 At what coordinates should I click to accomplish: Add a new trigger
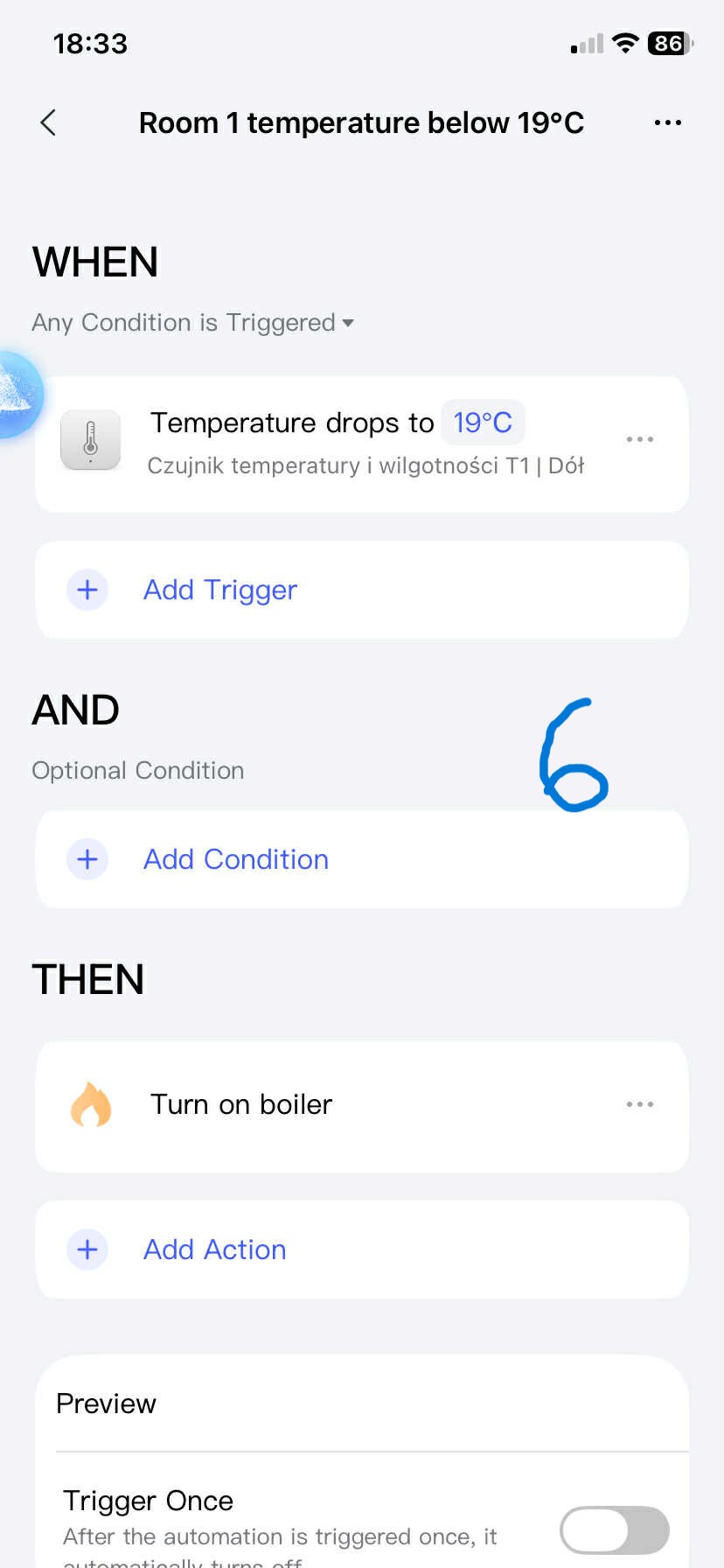tap(220, 590)
